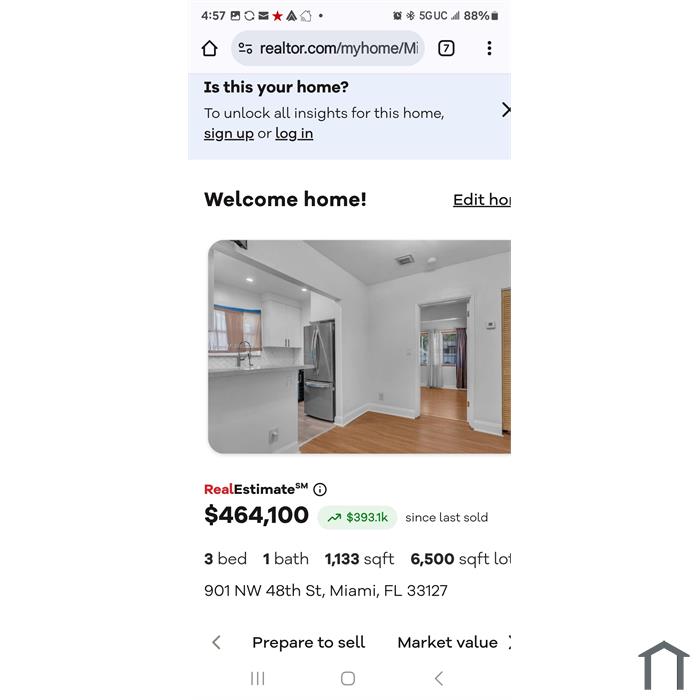Tap the Edit home link
The height and width of the screenshot is (700, 700).
click(x=481, y=200)
